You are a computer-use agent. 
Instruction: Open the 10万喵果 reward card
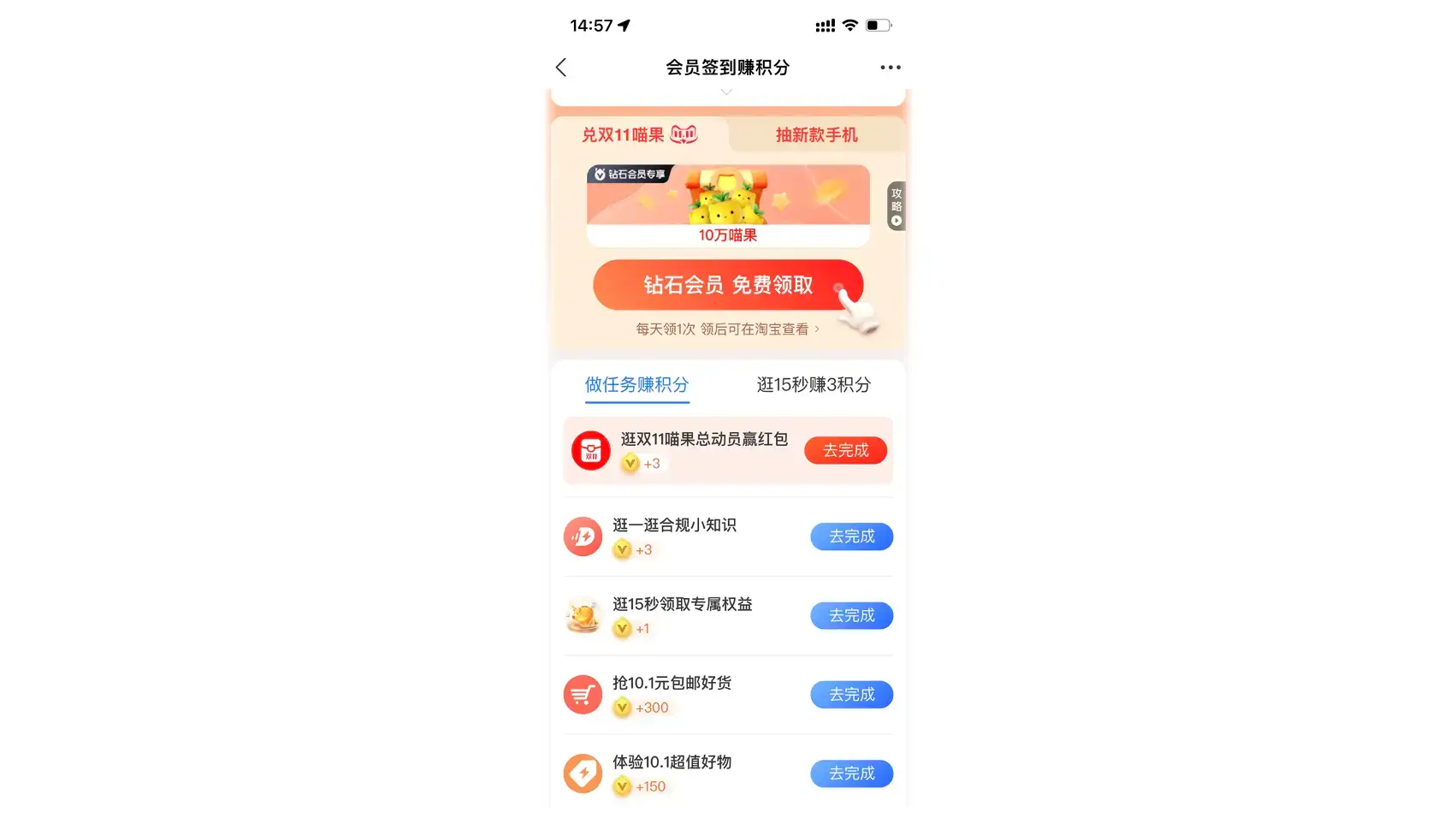[x=727, y=206]
